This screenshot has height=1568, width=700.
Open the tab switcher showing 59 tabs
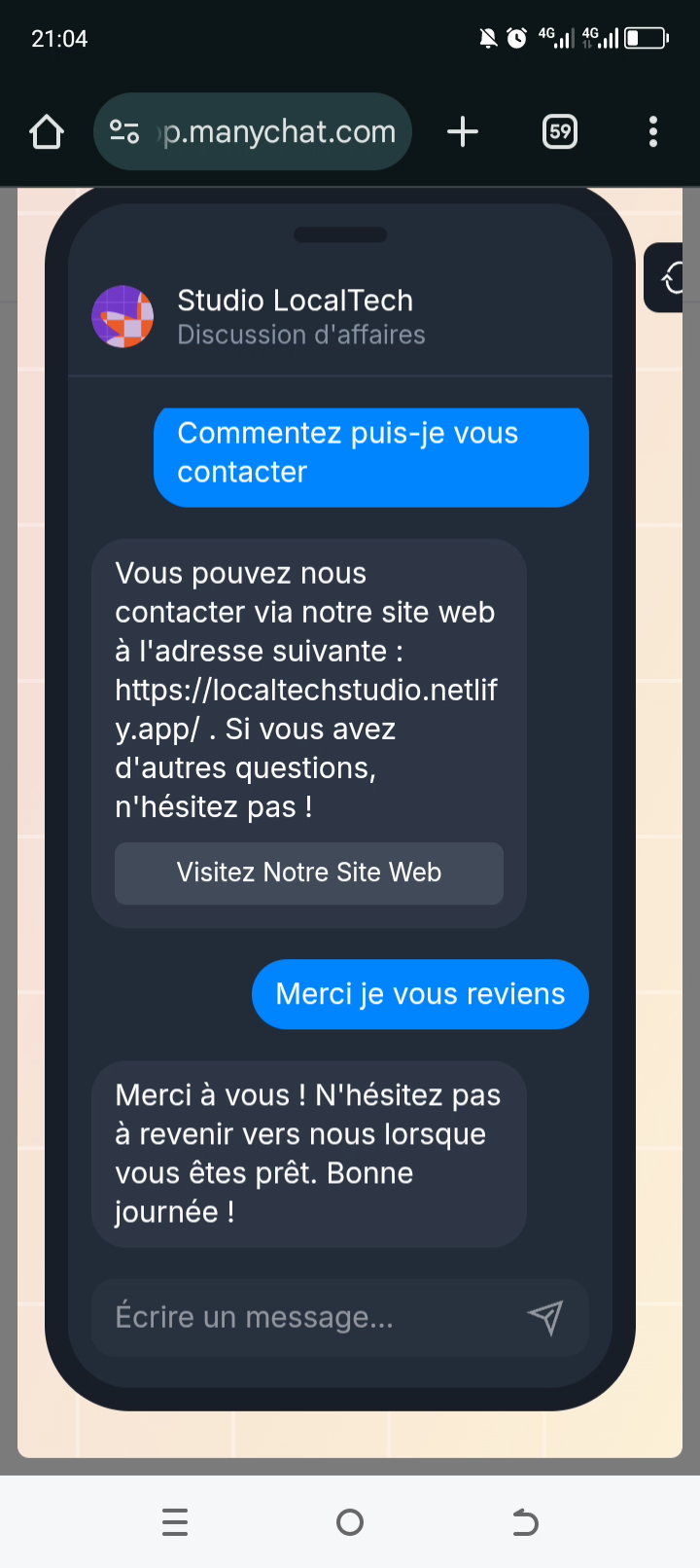560,131
